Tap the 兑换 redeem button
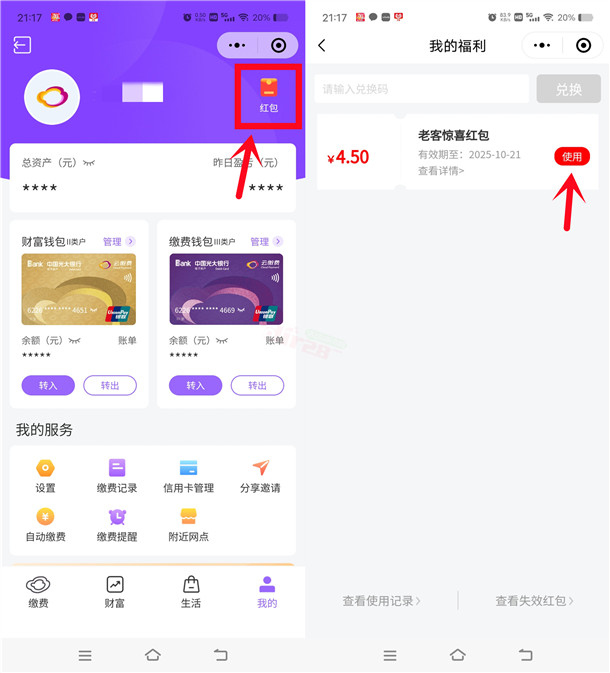 pos(568,89)
